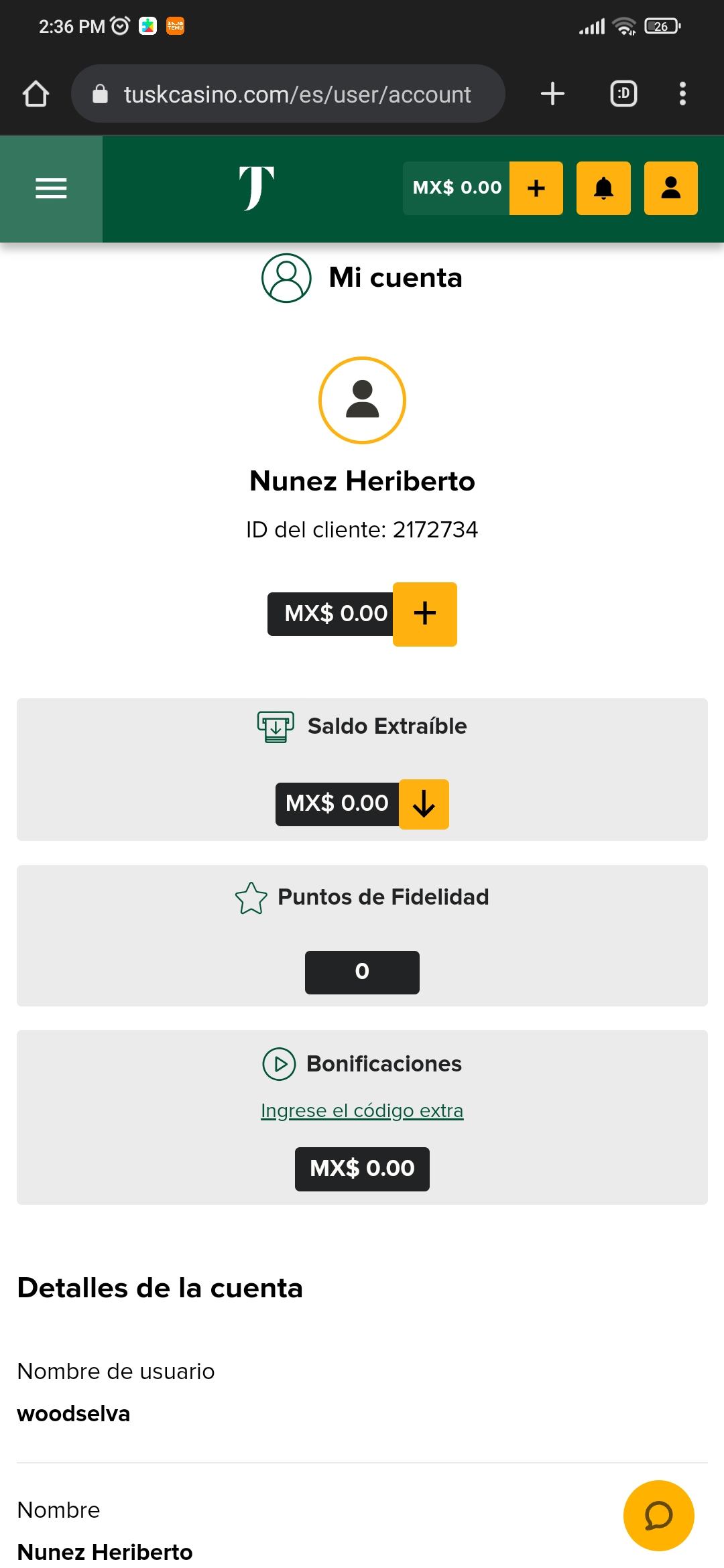Select the loyalty points counter showing 0

click(x=361, y=972)
